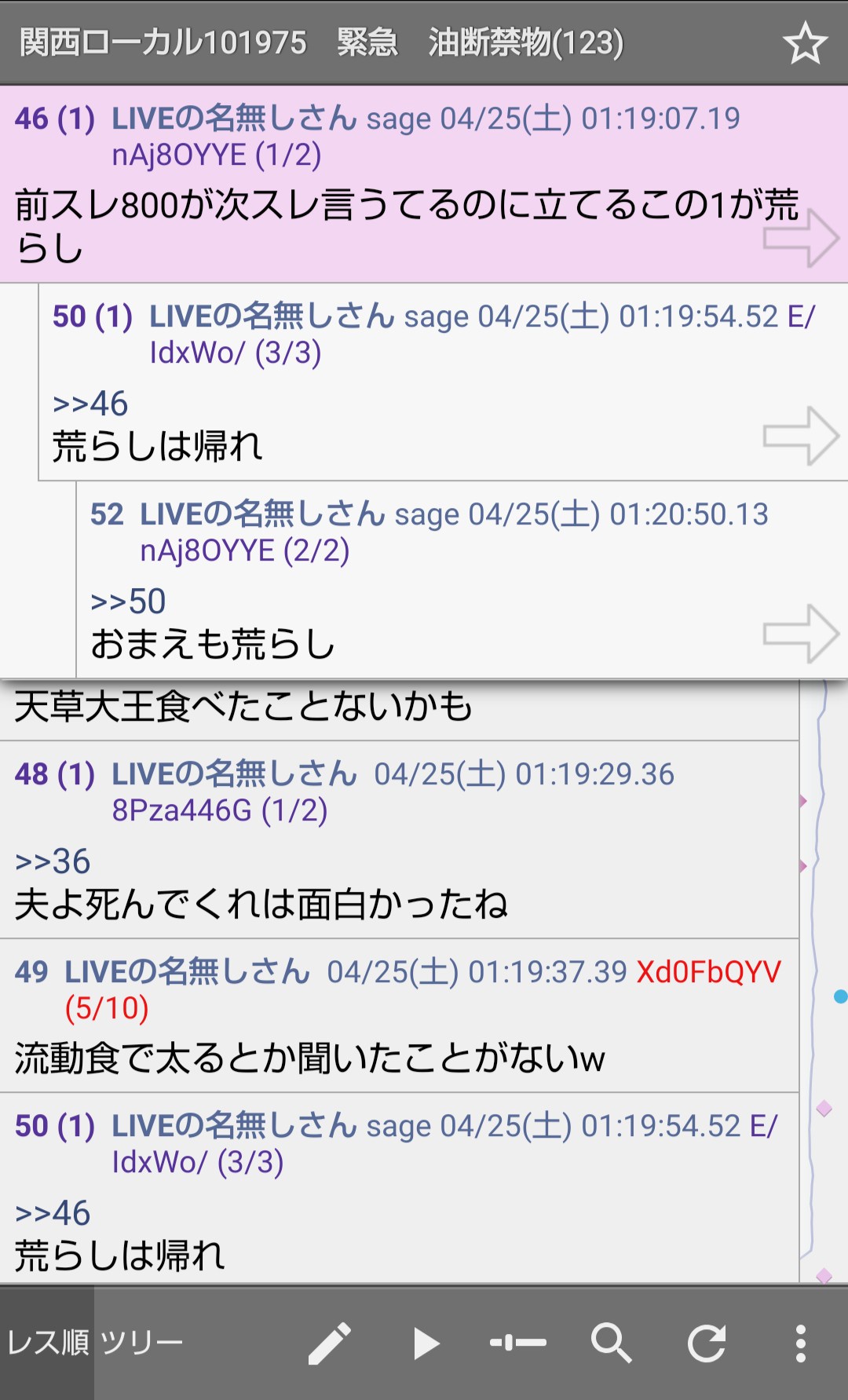Tap the arrow on popup post 52
Viewport: 848px width, 1400px height.
pos(801,634)
